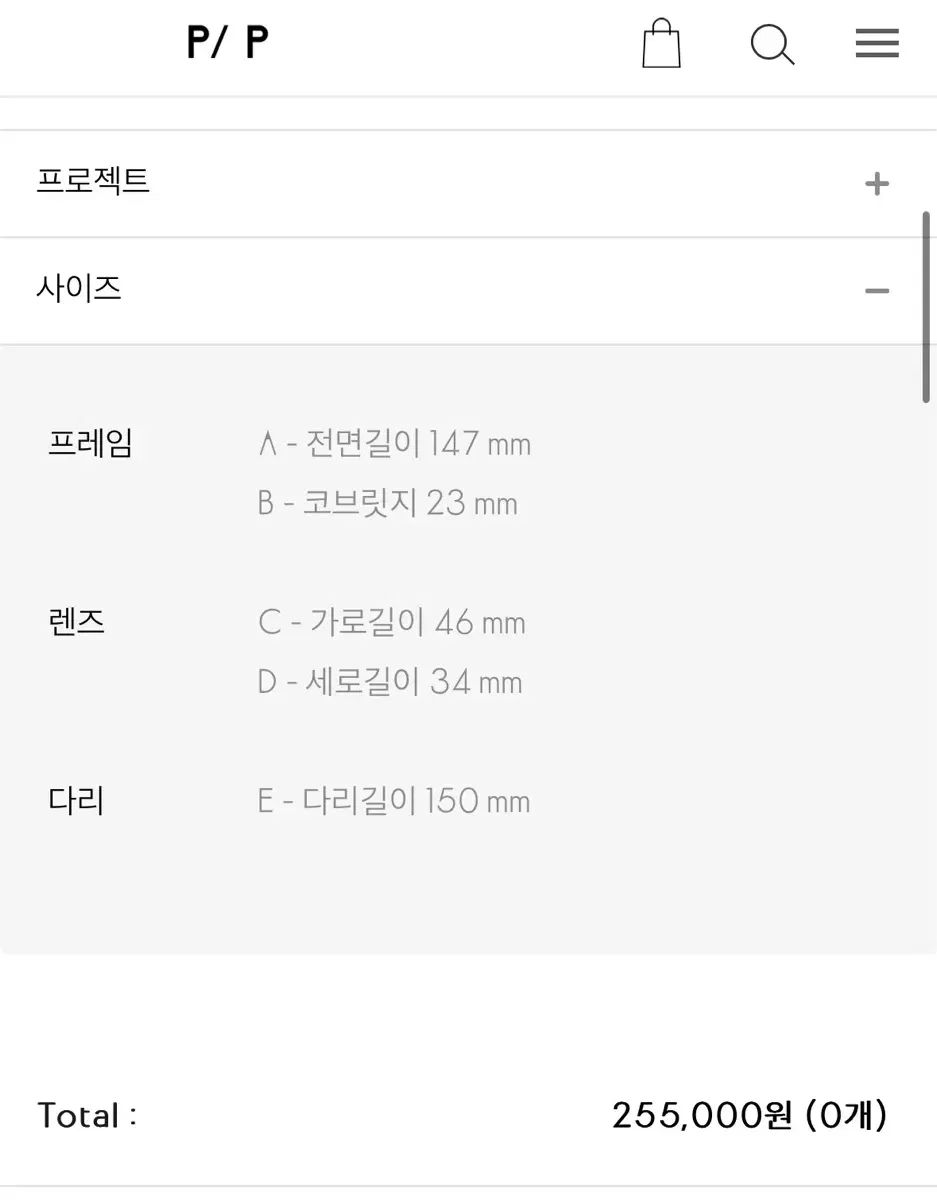Open the shopping bag
Screen dimensions: 937x1200
661,45
